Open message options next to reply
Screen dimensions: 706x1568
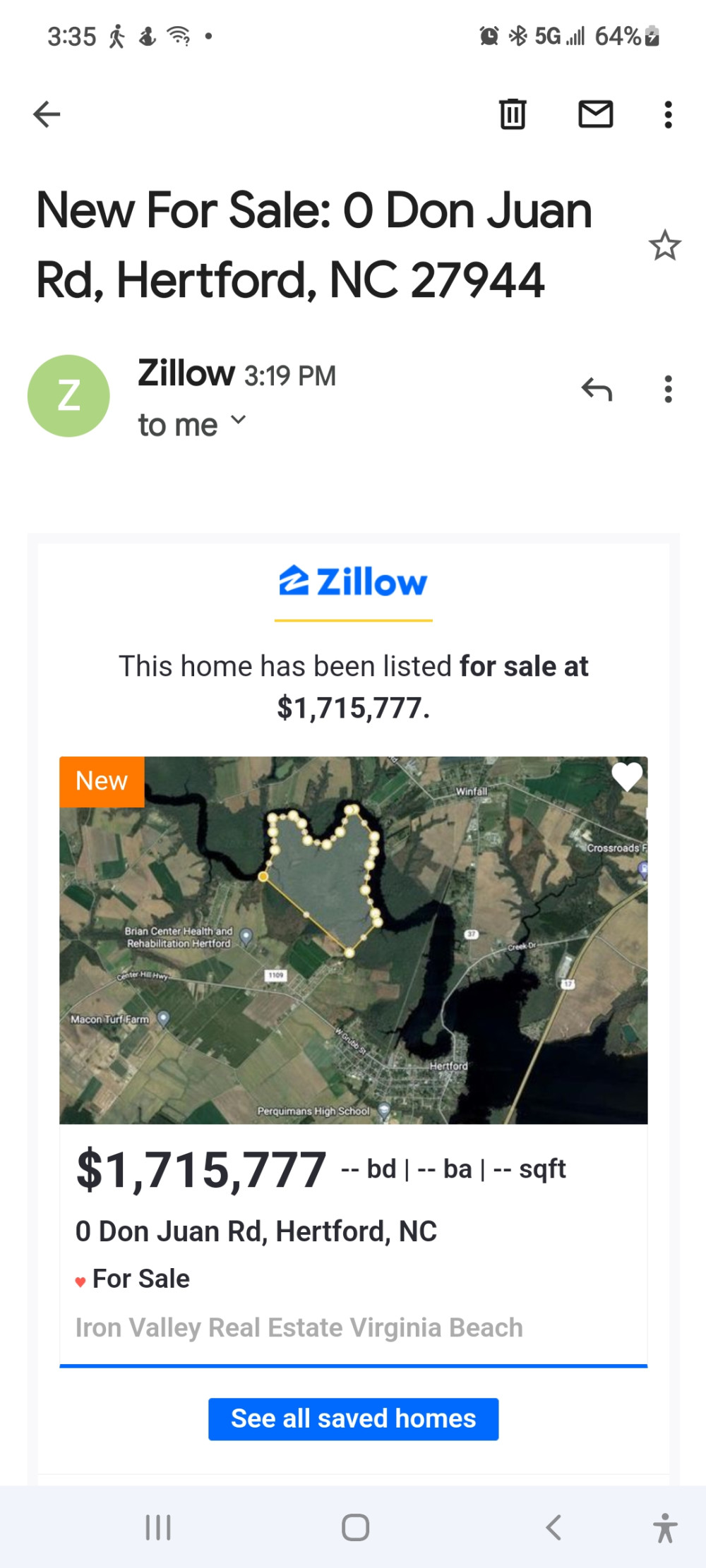pyautogui.click(x=668, y=389)
